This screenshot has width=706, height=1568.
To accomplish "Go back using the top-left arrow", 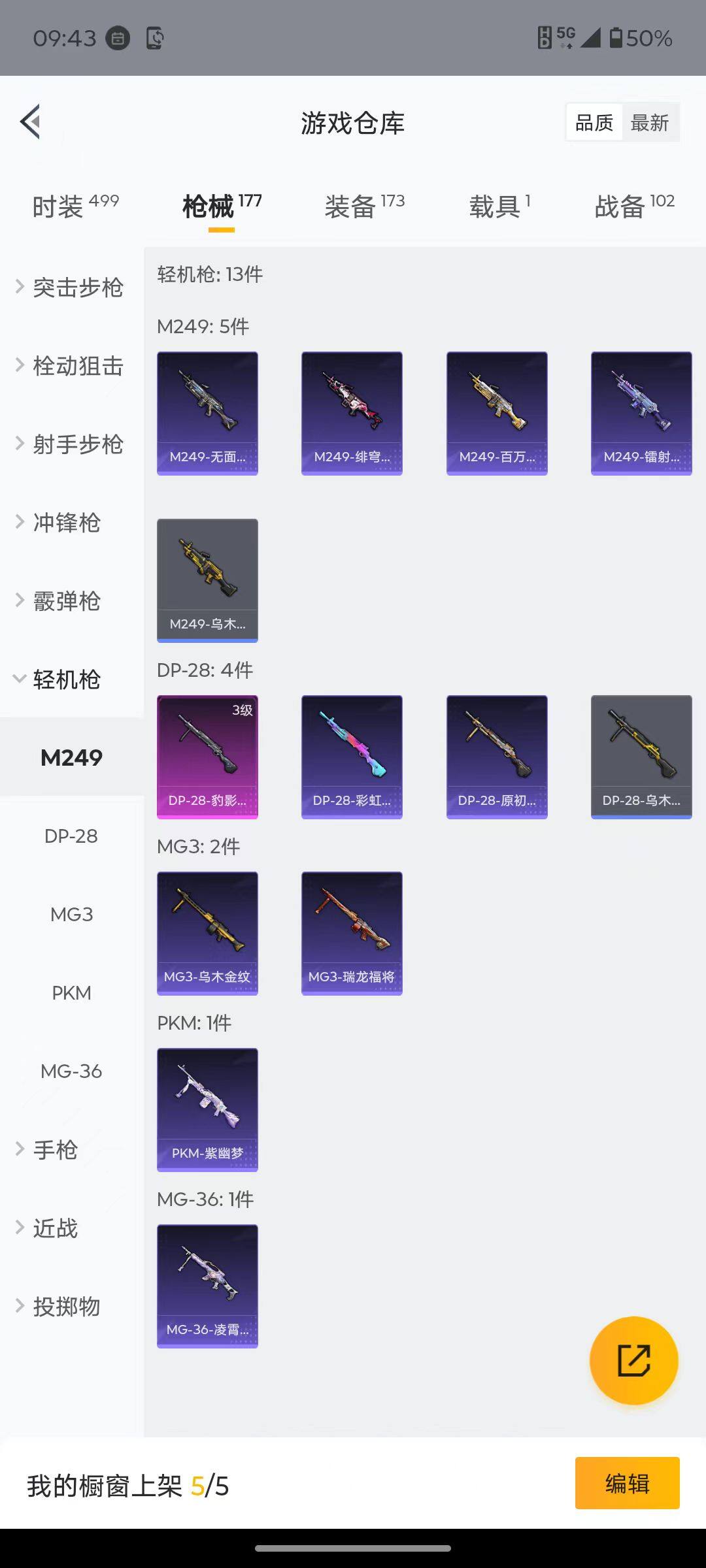I will coord(31,122).
